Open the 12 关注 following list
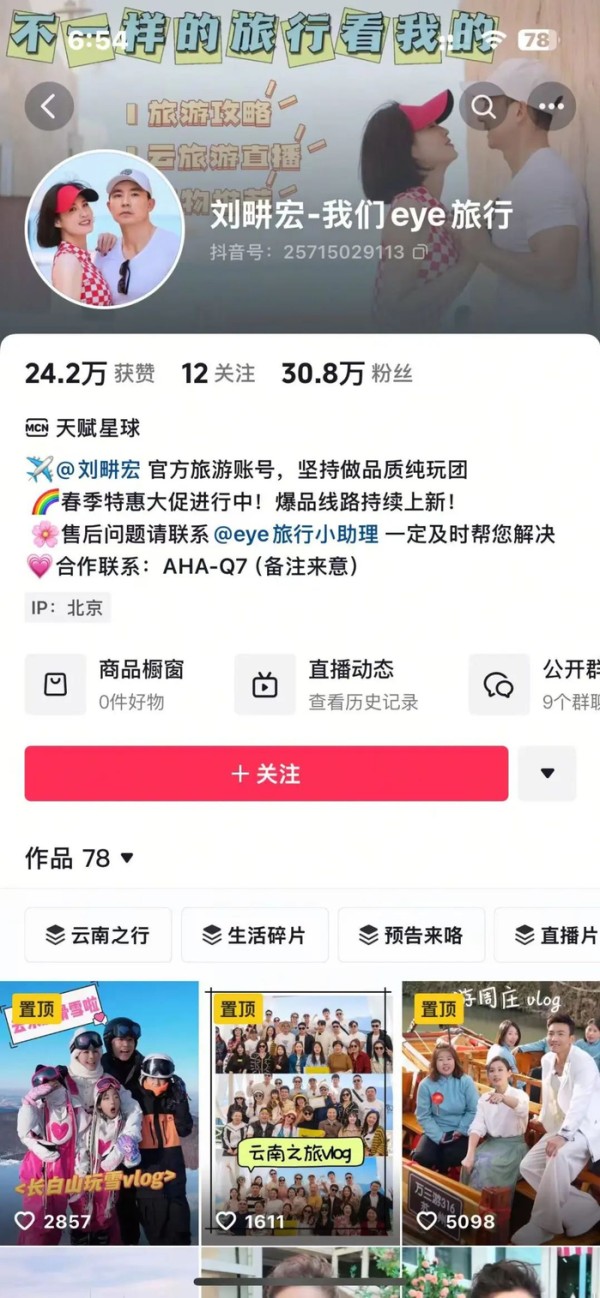600x1298 pixels. coord(217,374)
